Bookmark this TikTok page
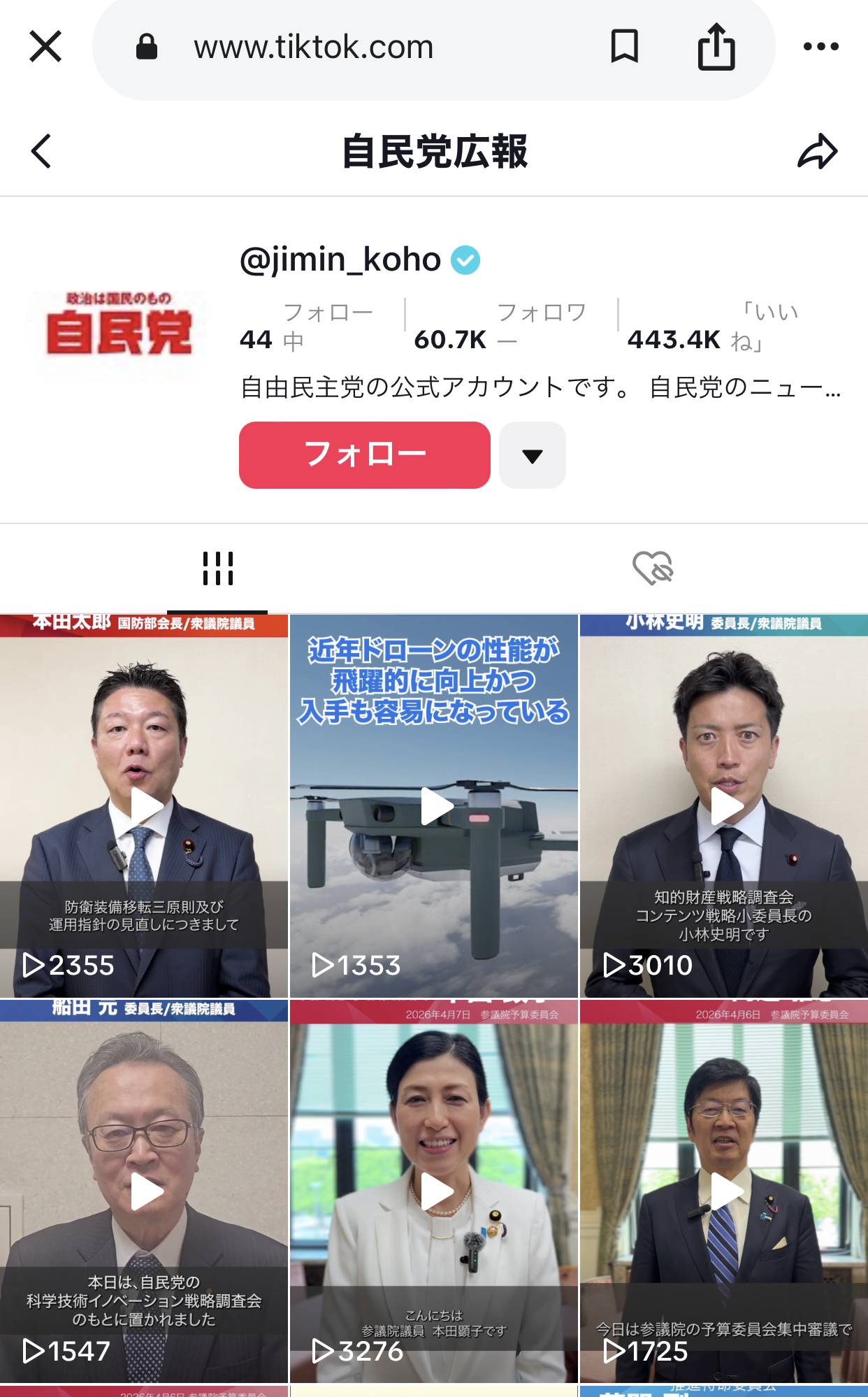 pos(624,47)
